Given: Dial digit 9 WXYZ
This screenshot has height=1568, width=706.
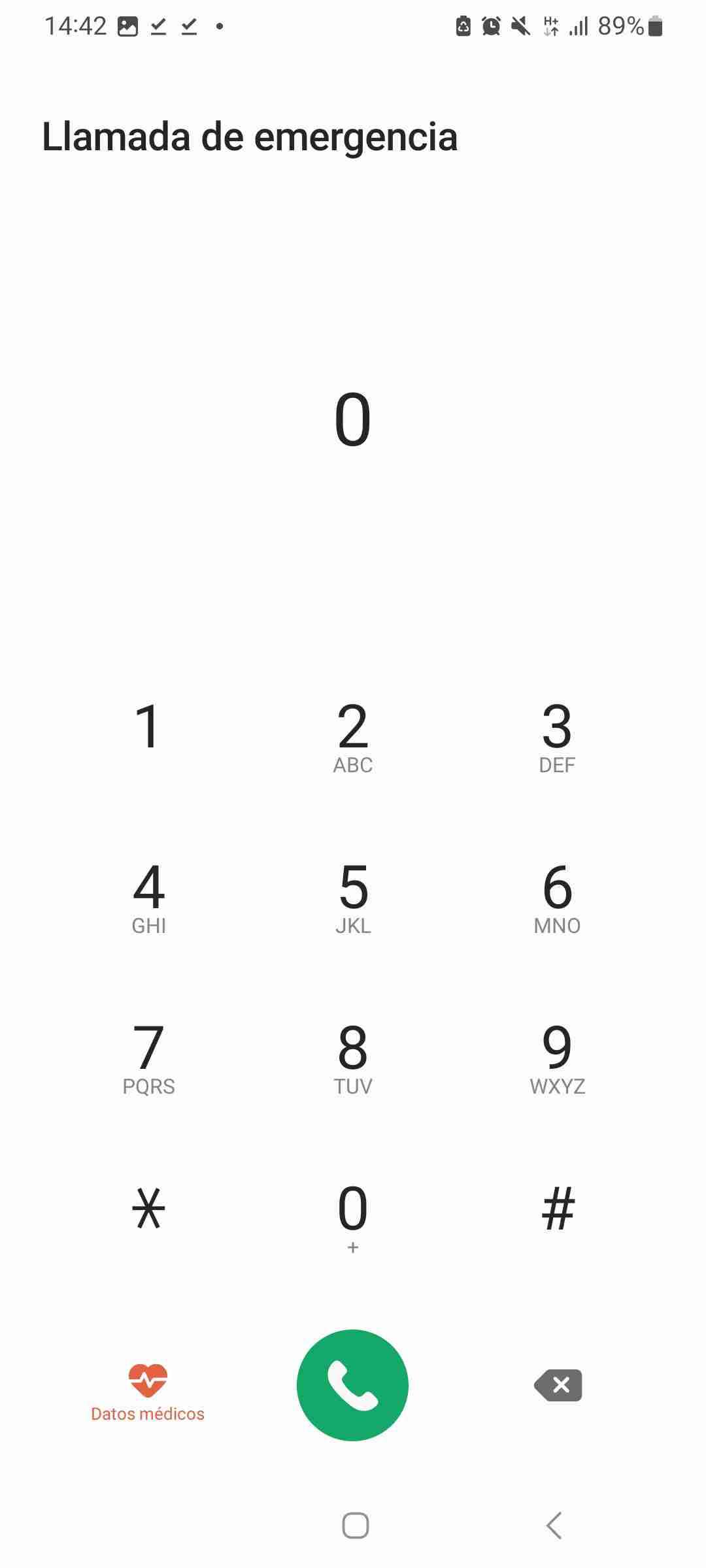Looking at the screenshot, I should (557, 1058).
